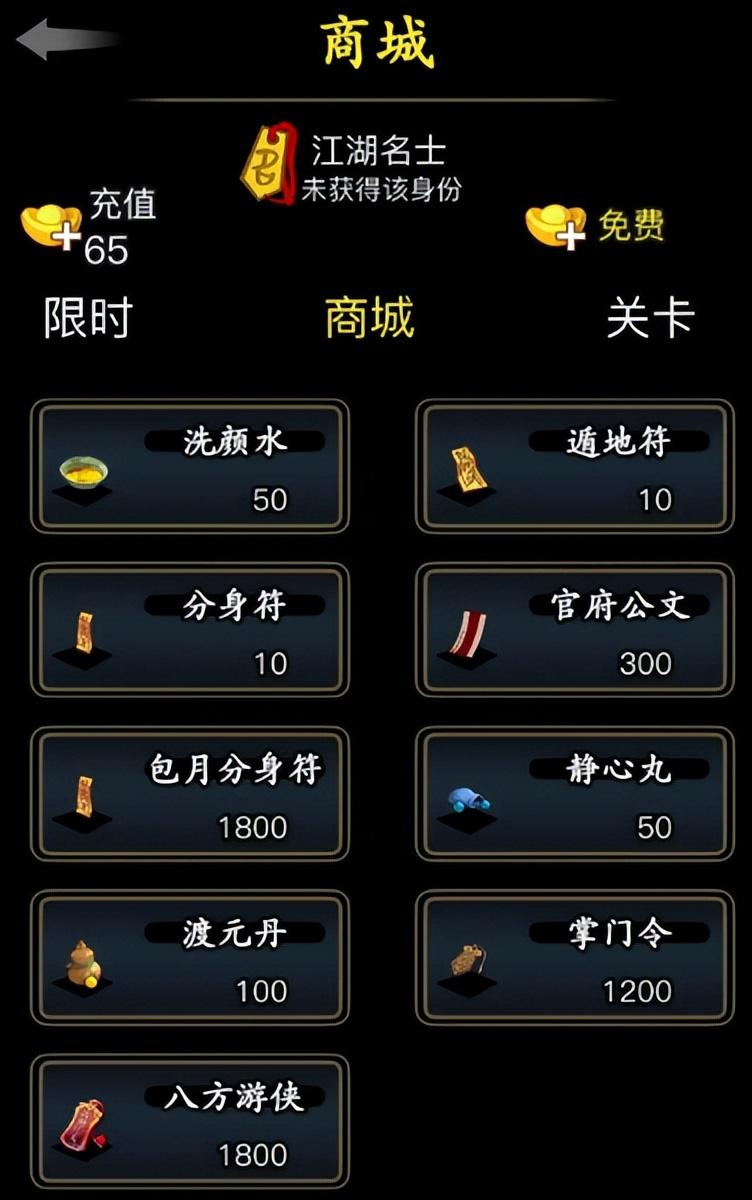Tap the 充值 recharge gold ingot button
This screenshot has width=752, height=1200.
coord(53,226)
